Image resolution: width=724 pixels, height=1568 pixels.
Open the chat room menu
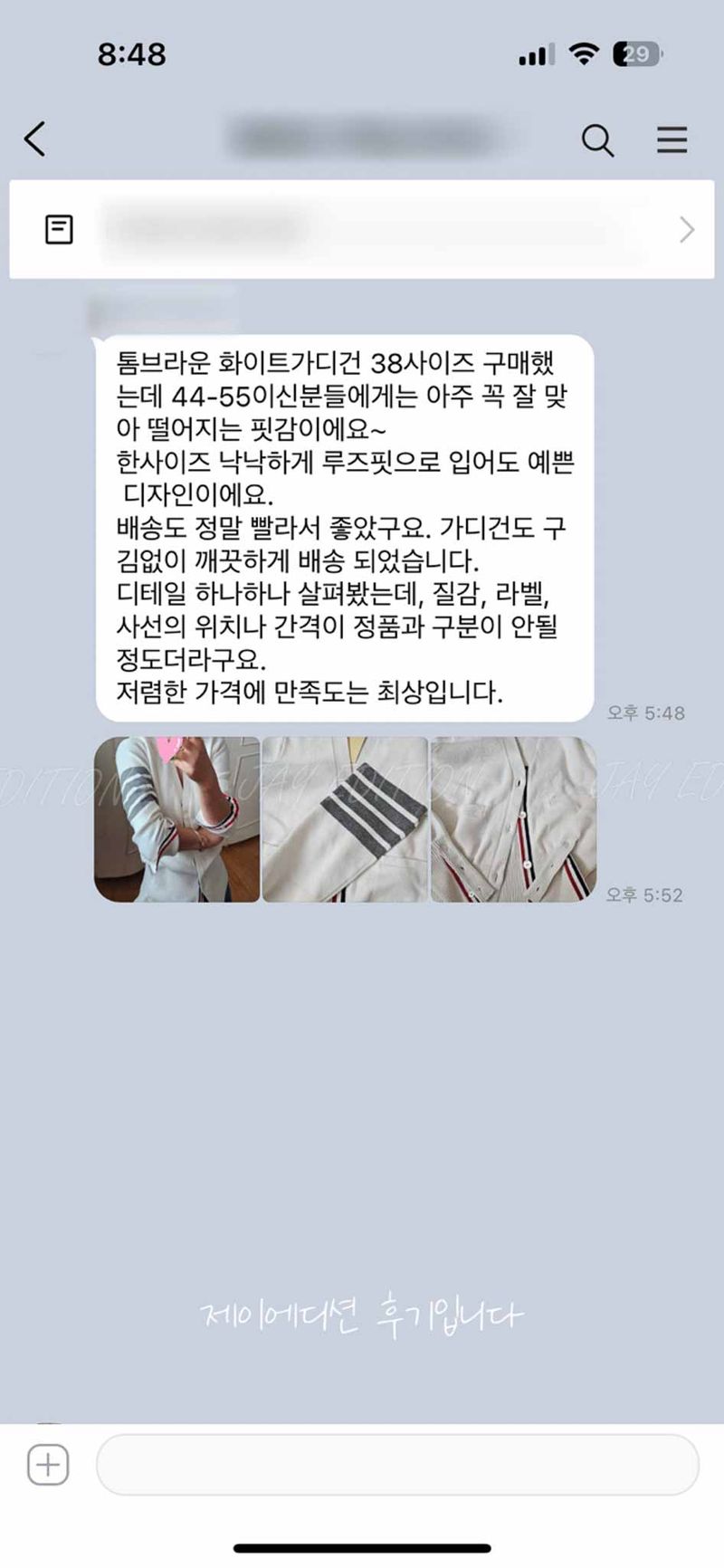click(x=672, y=140)
